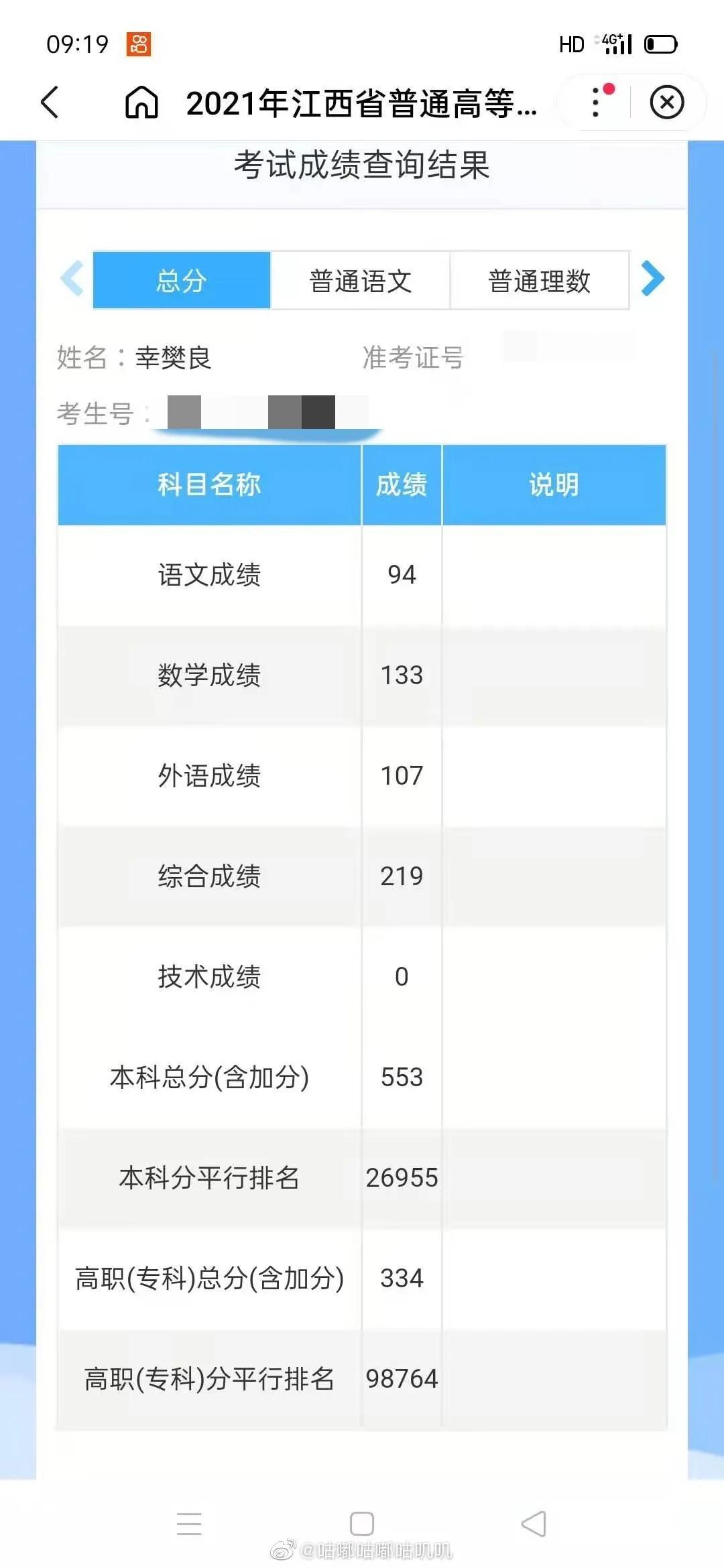
Task: Show next subject tabs with right arrow
Action: [x=652, y=278]
